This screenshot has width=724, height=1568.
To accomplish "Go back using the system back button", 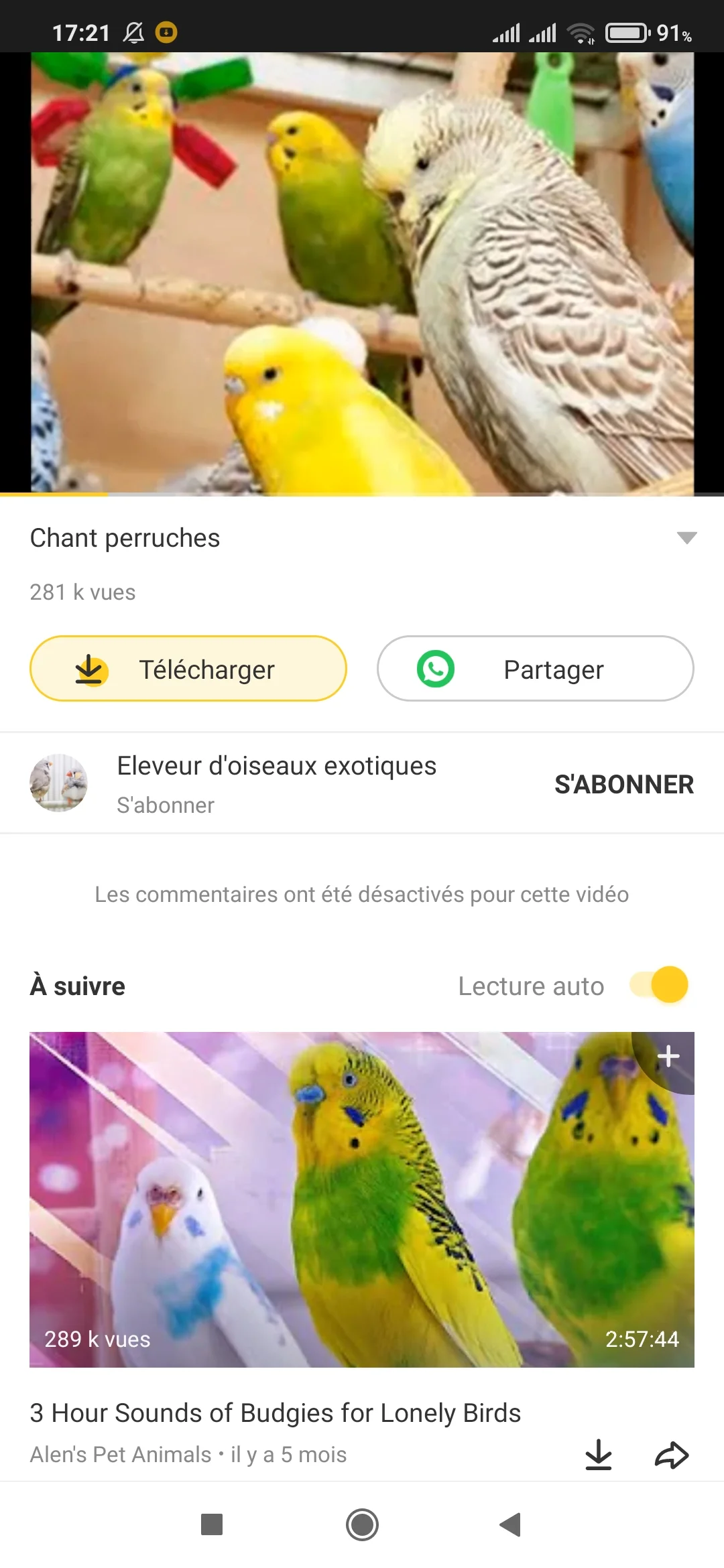I will point(511,1524).
